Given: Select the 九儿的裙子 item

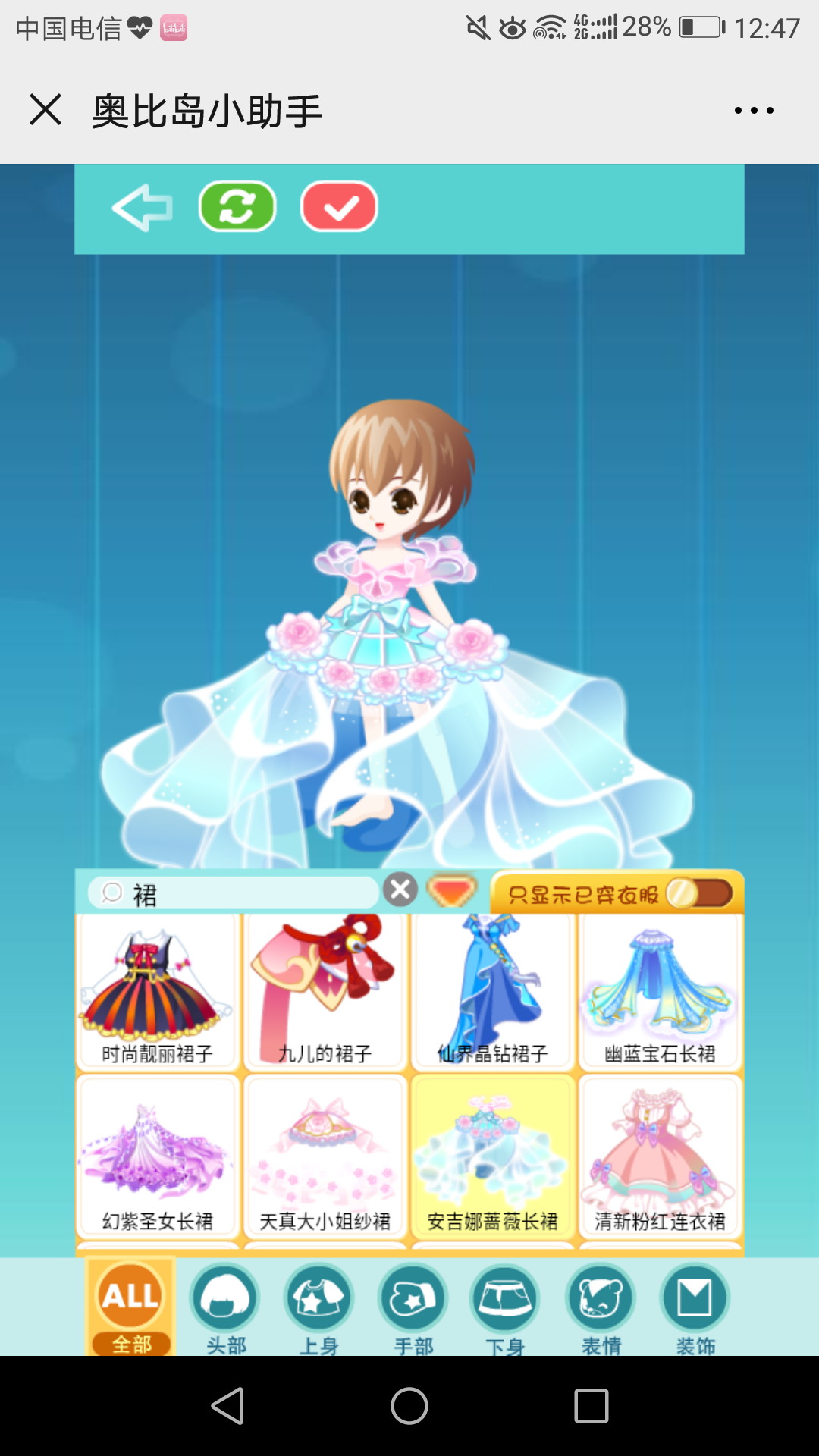Looking at the screenshot, I should (325, 992).
